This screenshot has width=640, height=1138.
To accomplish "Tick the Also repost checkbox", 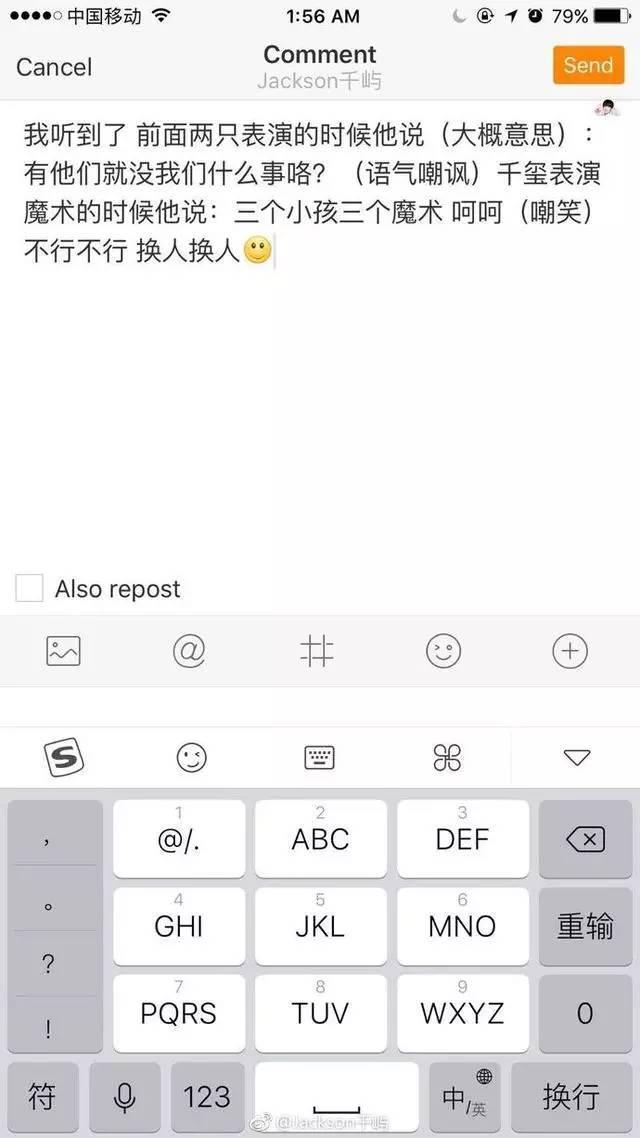I will (x=29, y=588).
